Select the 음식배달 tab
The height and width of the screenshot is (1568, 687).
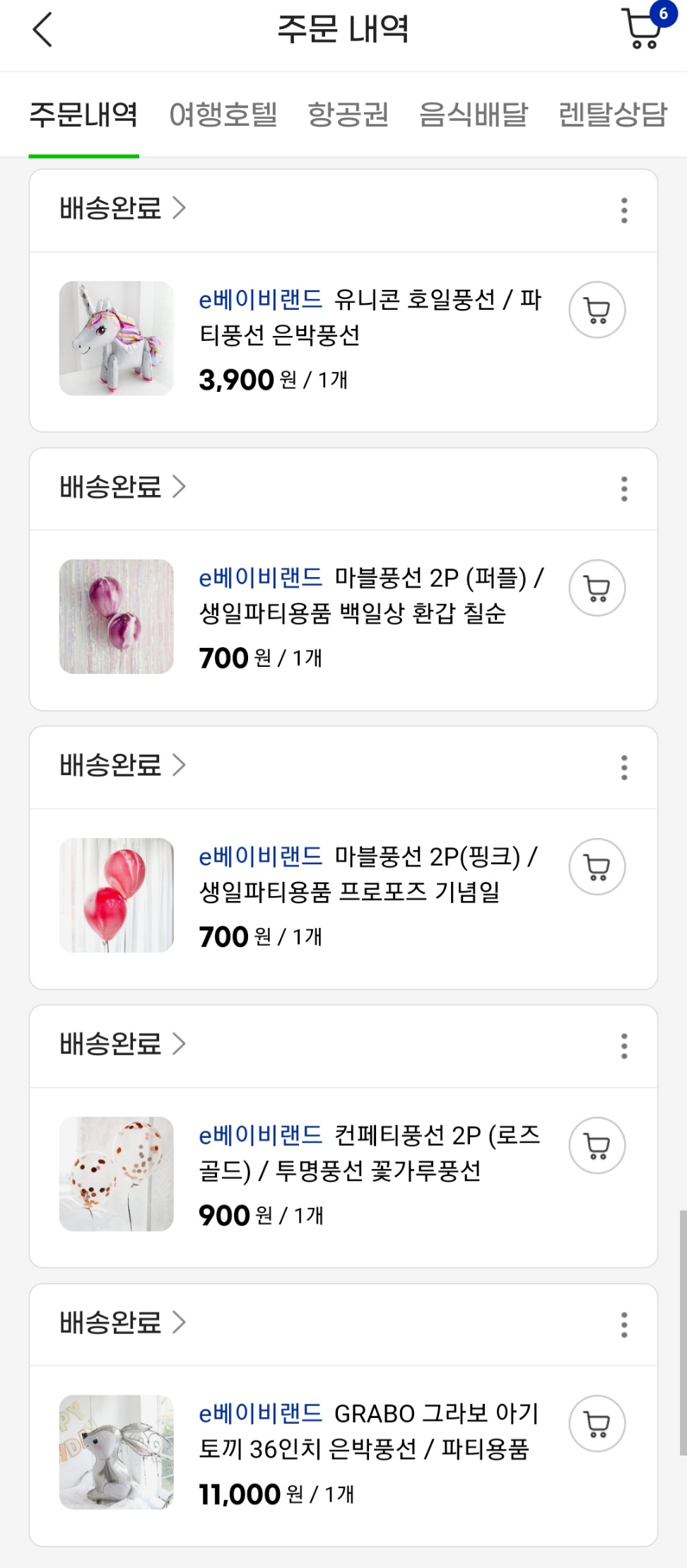pyautogui.click(x=473, y=115)
